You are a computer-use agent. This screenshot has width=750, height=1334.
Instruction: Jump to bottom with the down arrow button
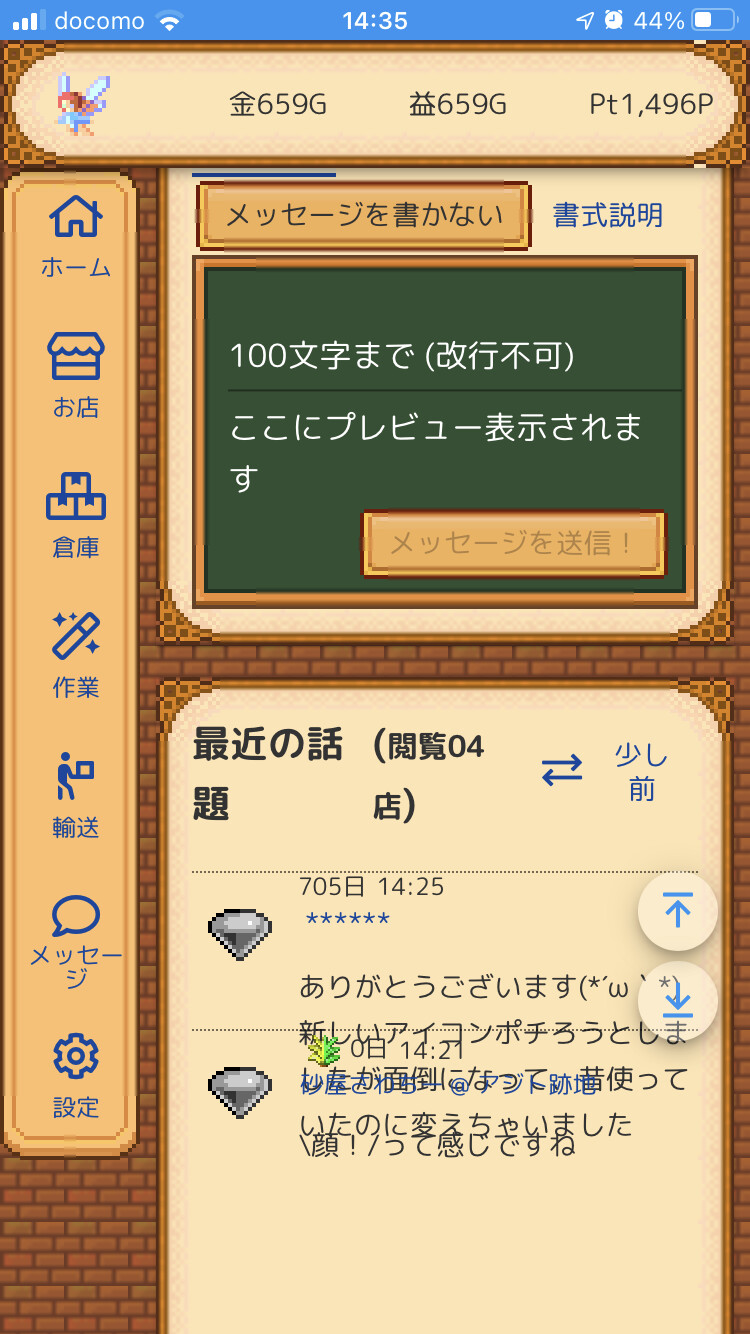coord(678,1001)
